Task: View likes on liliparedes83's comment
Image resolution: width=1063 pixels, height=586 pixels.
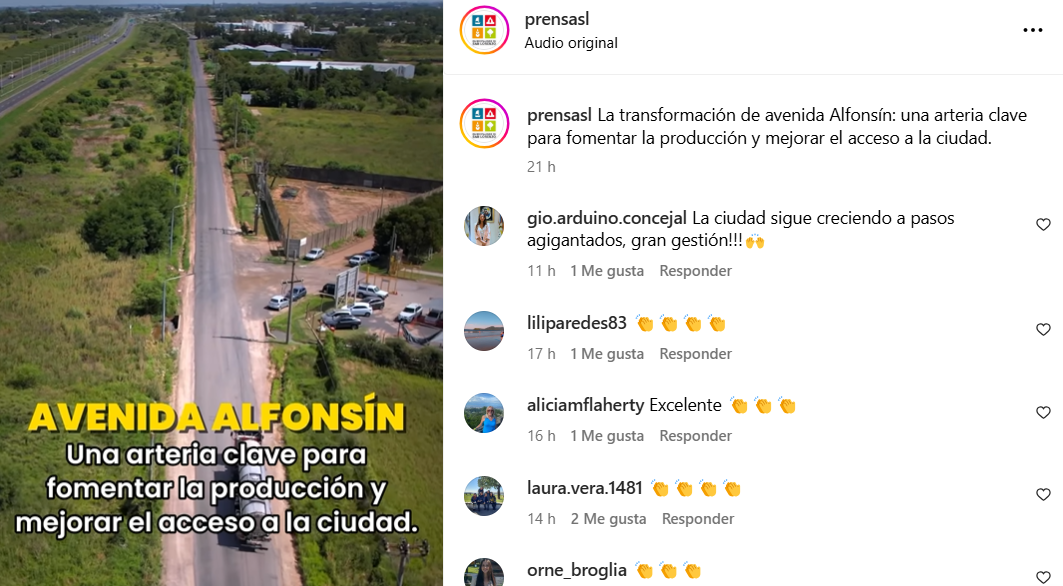Action: 607,354
